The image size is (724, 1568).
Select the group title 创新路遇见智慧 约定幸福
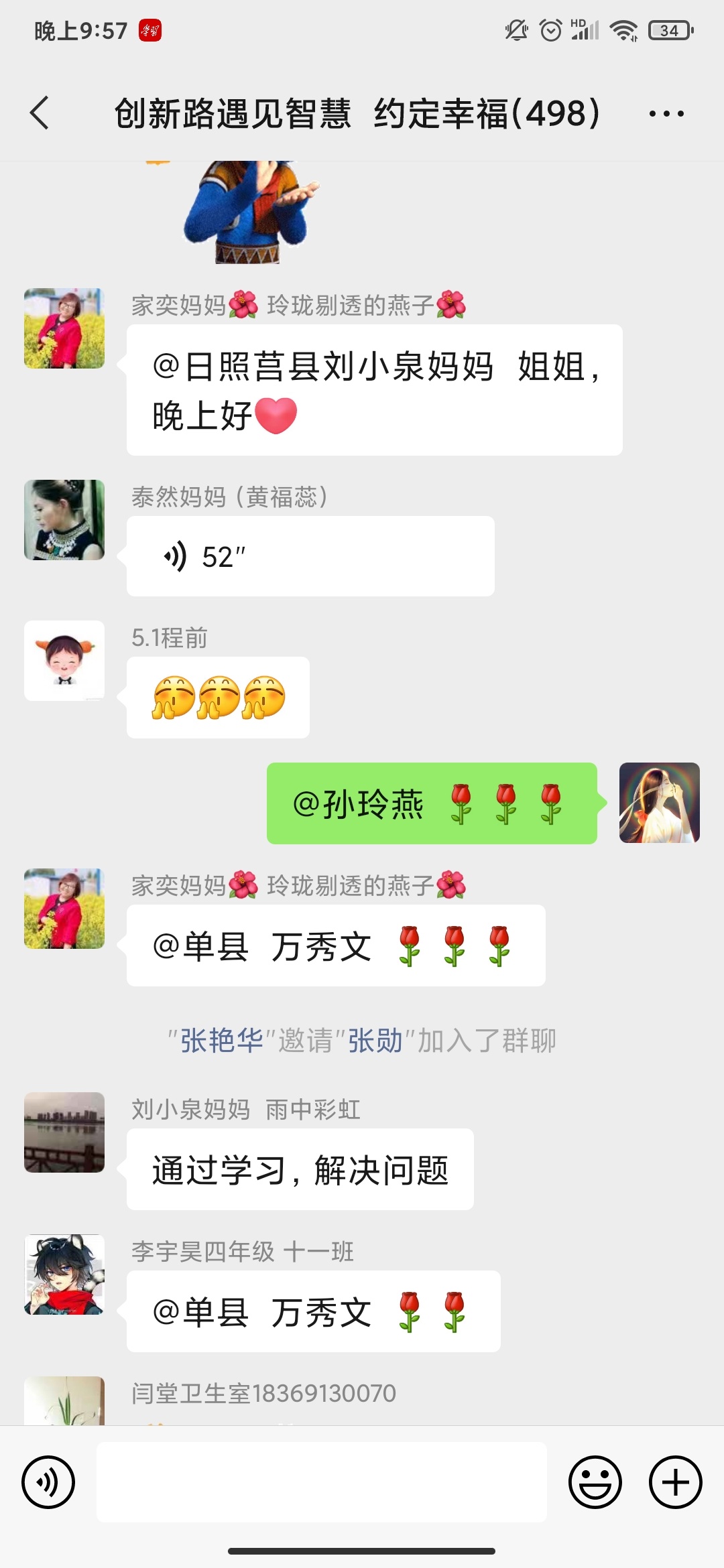pyautogui.click(x=357, y=114)
